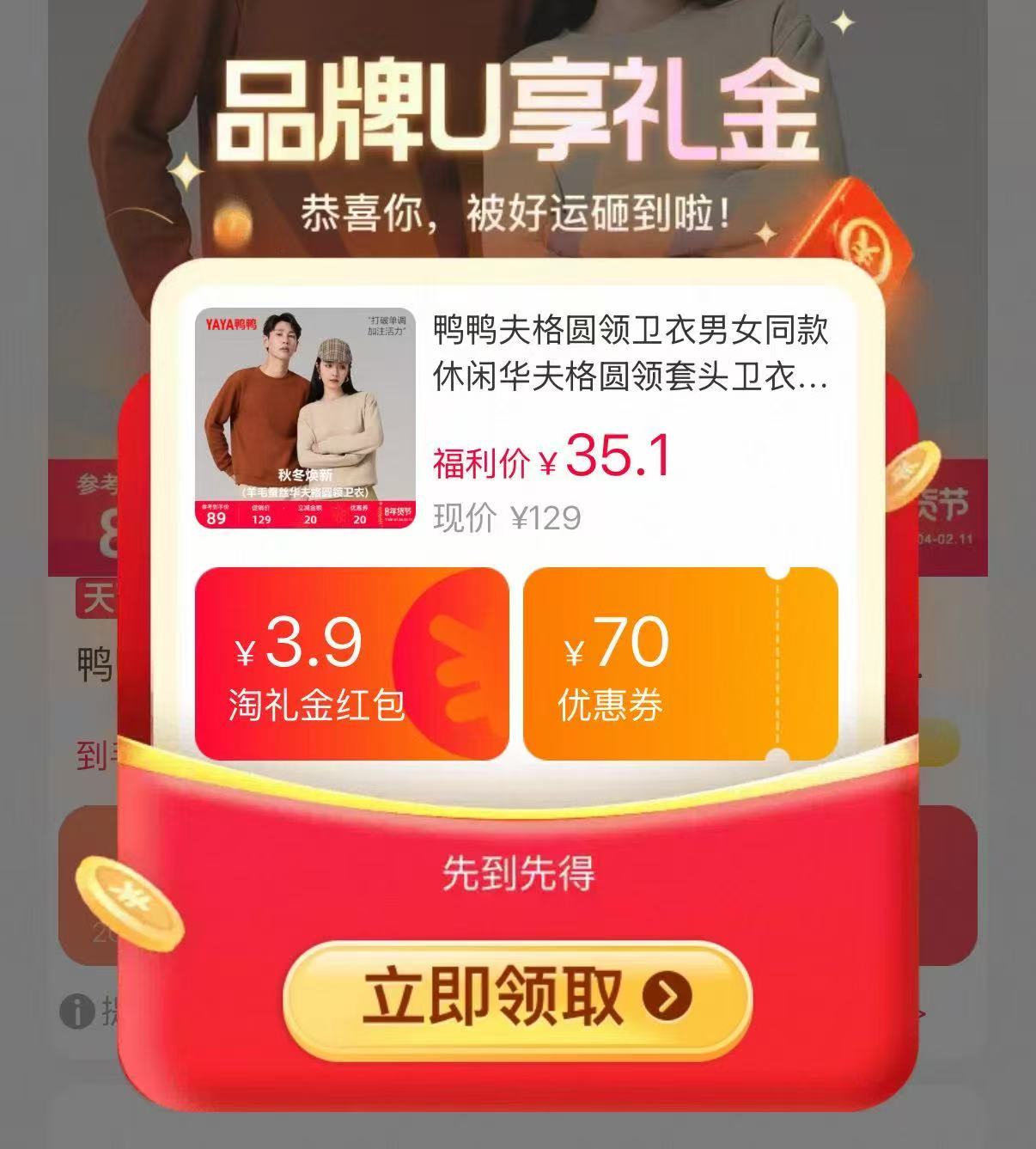Tap the 先到先得 banner text
Image resolution: width=1036 pixels, height=1149 pixels.
point(518,873)
